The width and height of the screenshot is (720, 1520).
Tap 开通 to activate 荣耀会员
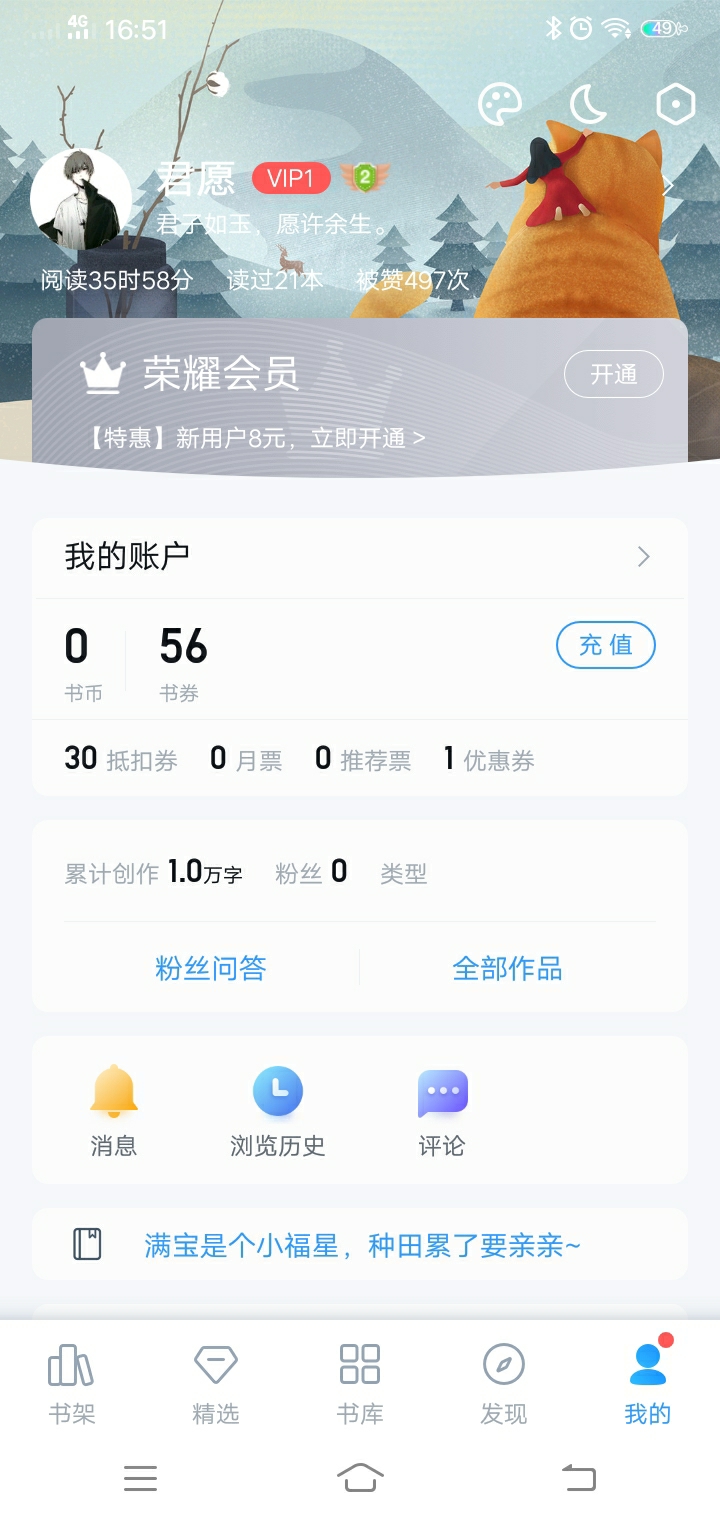pyautogui.click(x=613, y=375)
